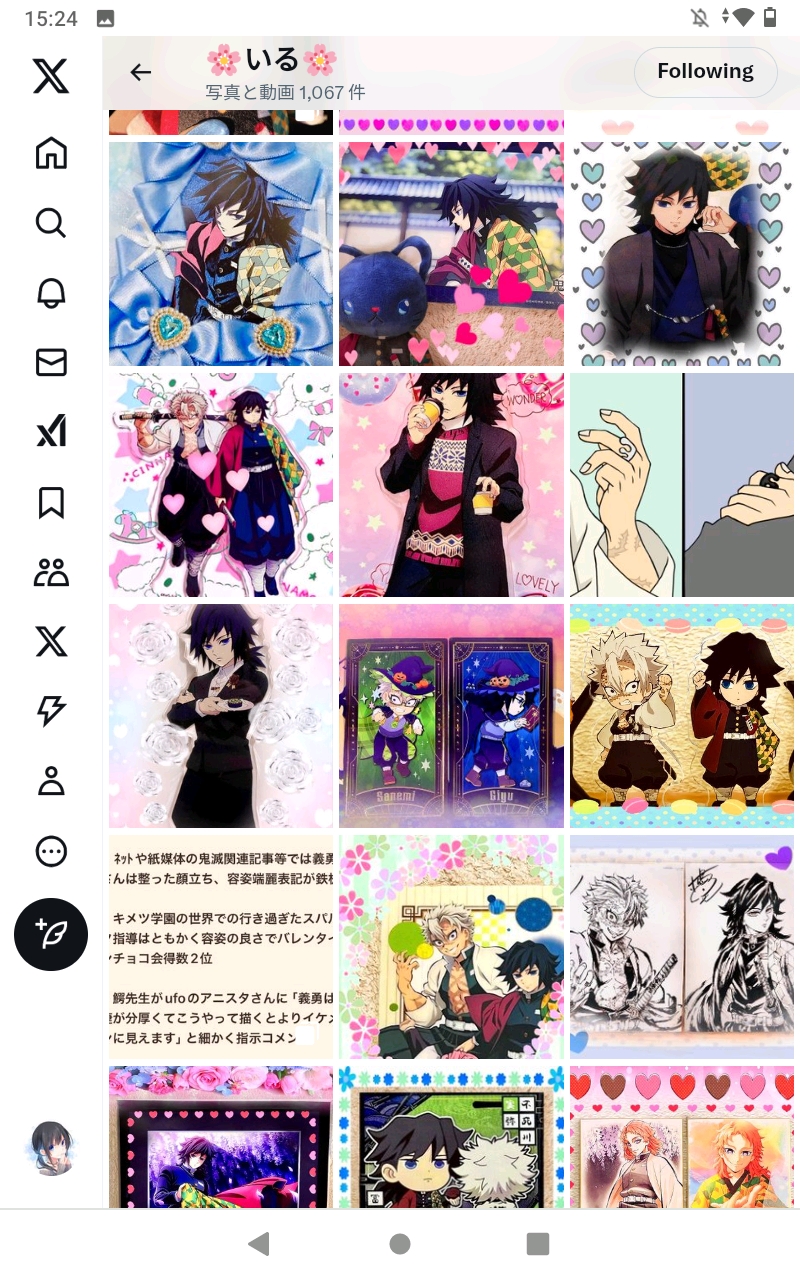The width and height of the screenshot is (800, 1280).
Task: Open the witch-hat tarot cards photo
Action: click(x=451, y=716)
